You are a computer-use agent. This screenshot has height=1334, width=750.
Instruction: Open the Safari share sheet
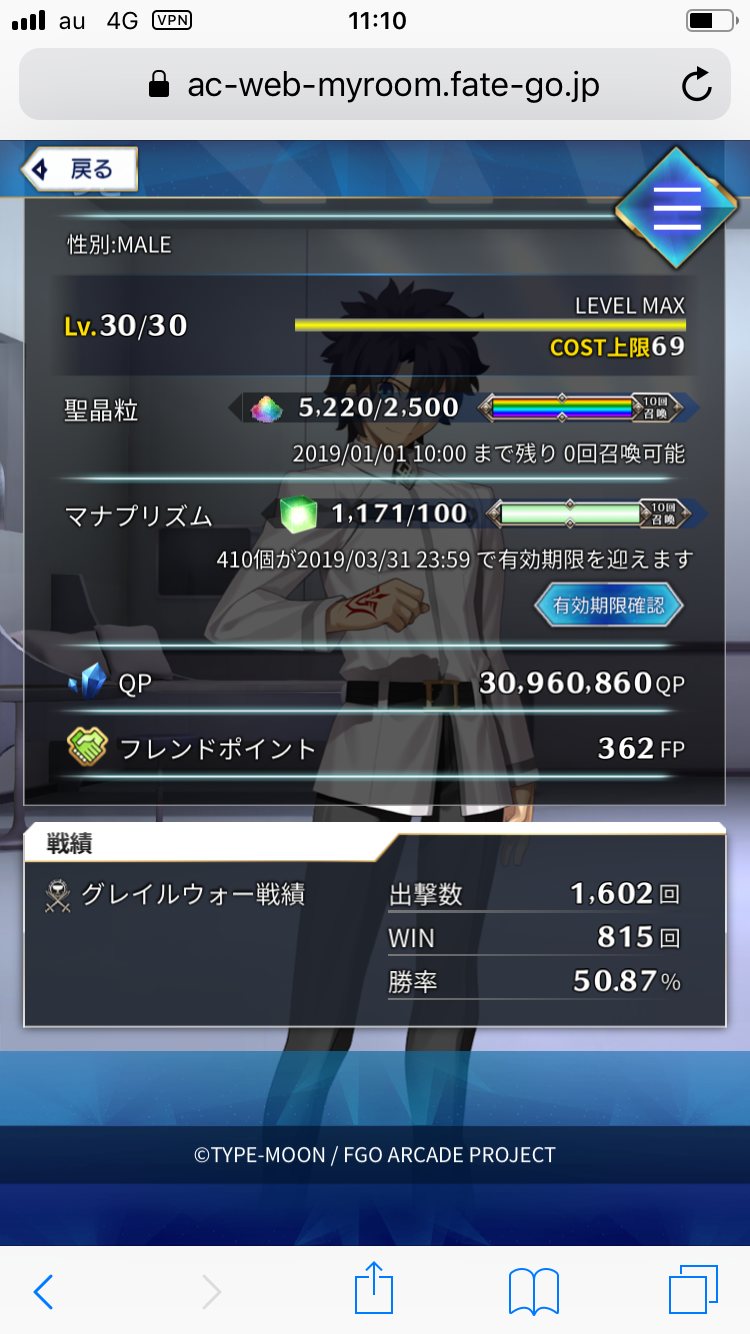point(375,1290)
